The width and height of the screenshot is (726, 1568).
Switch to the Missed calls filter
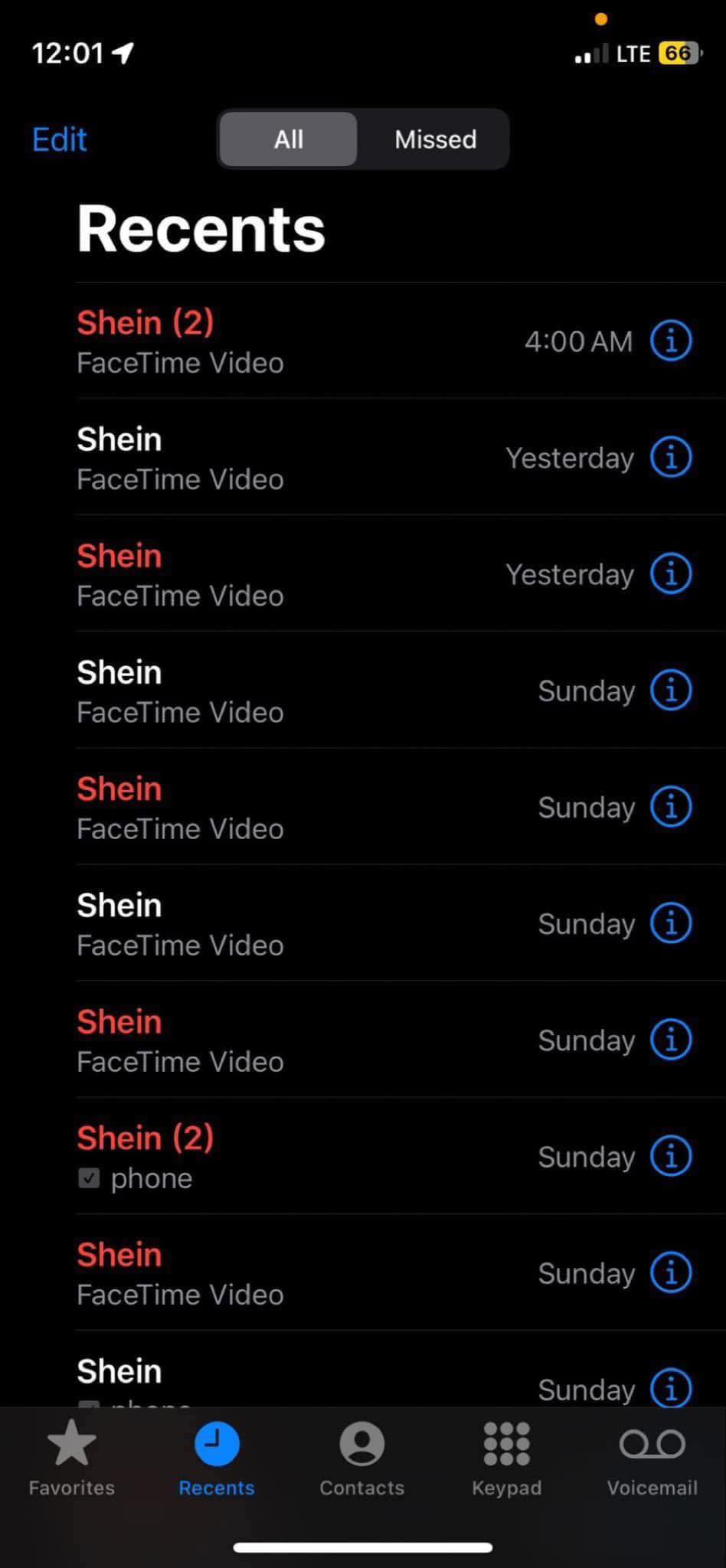[x=435, y=139]
